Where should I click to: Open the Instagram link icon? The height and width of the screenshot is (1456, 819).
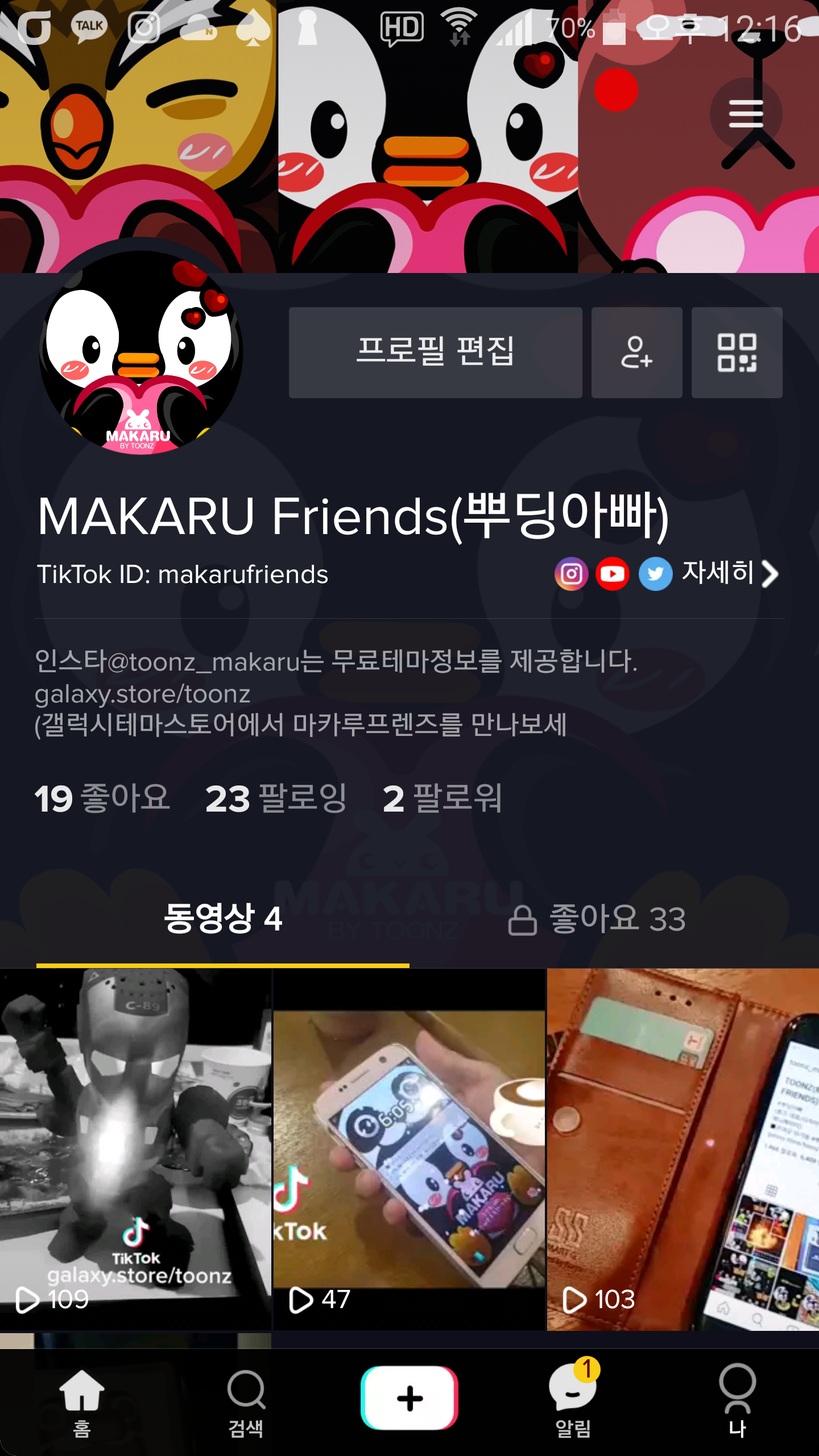tap(572, 574)
